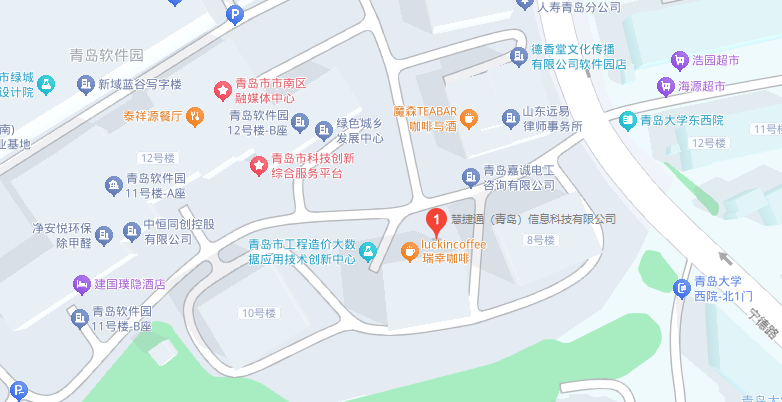Select 青岛嘉诚电工咨询有限公司 marker
Image resolution: width=782 pixels, height=402 pixels.
pos(470,178)
